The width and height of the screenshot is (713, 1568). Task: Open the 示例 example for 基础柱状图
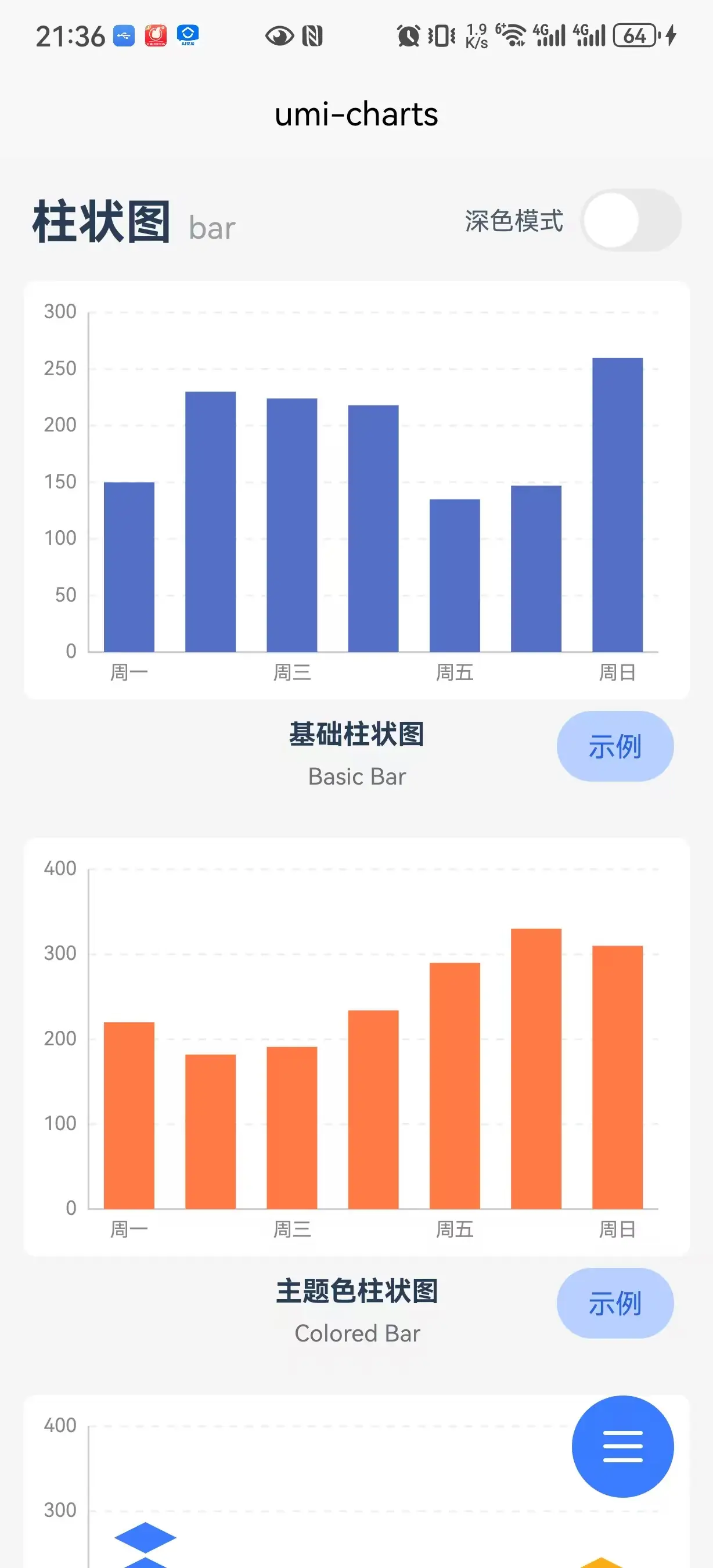pos(615,746)
